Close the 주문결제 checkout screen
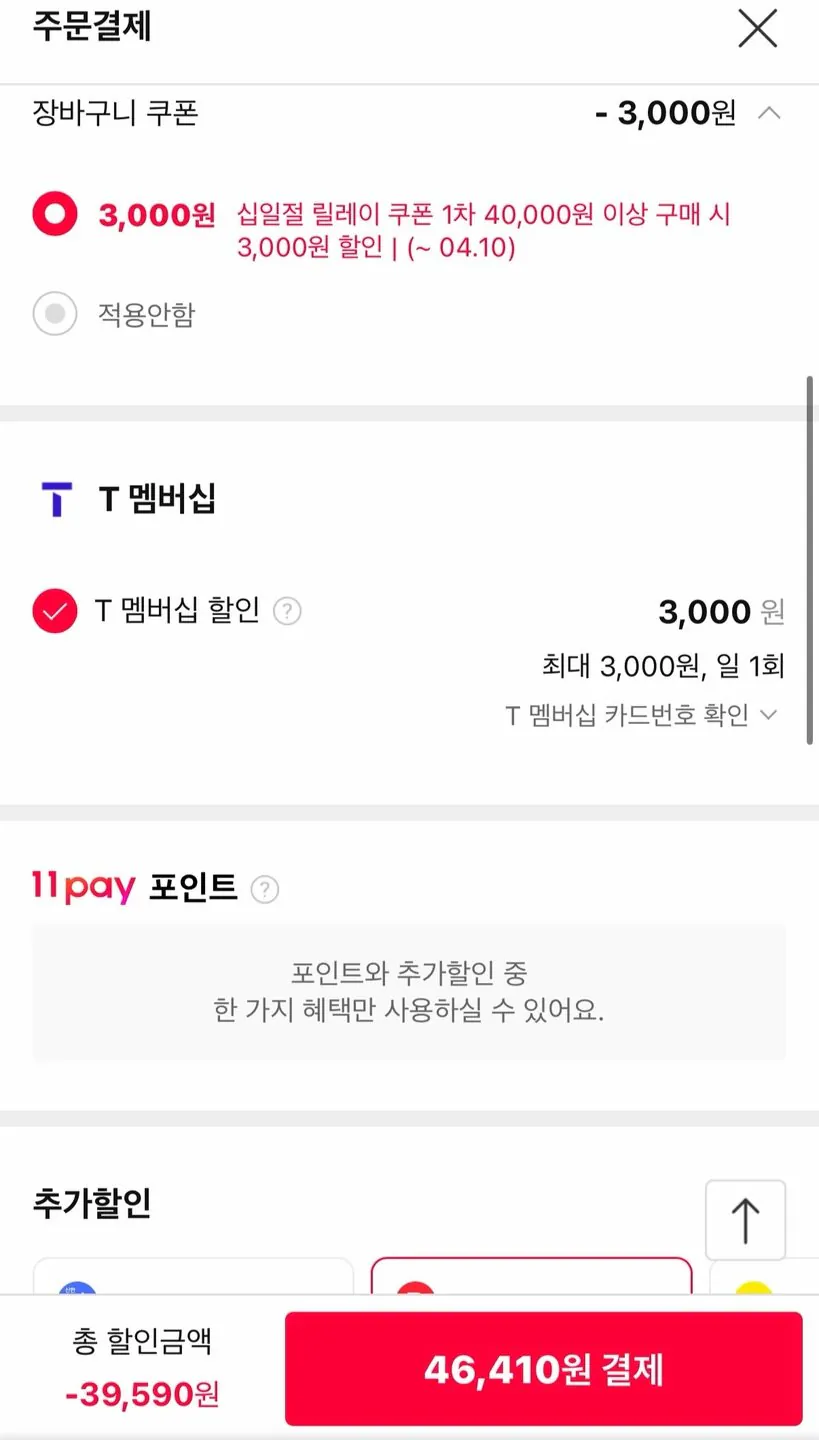This screenshot has width=819, height=1440. (x=757, y=30)
